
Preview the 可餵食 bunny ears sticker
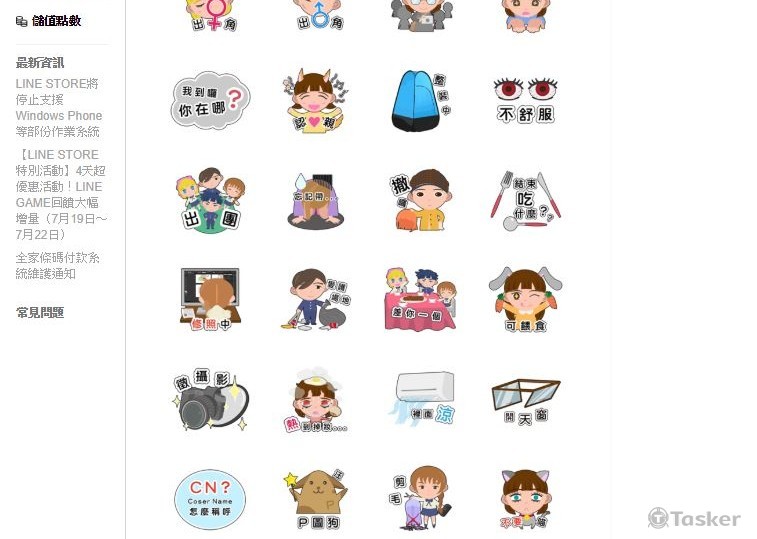tap(526, 299)
